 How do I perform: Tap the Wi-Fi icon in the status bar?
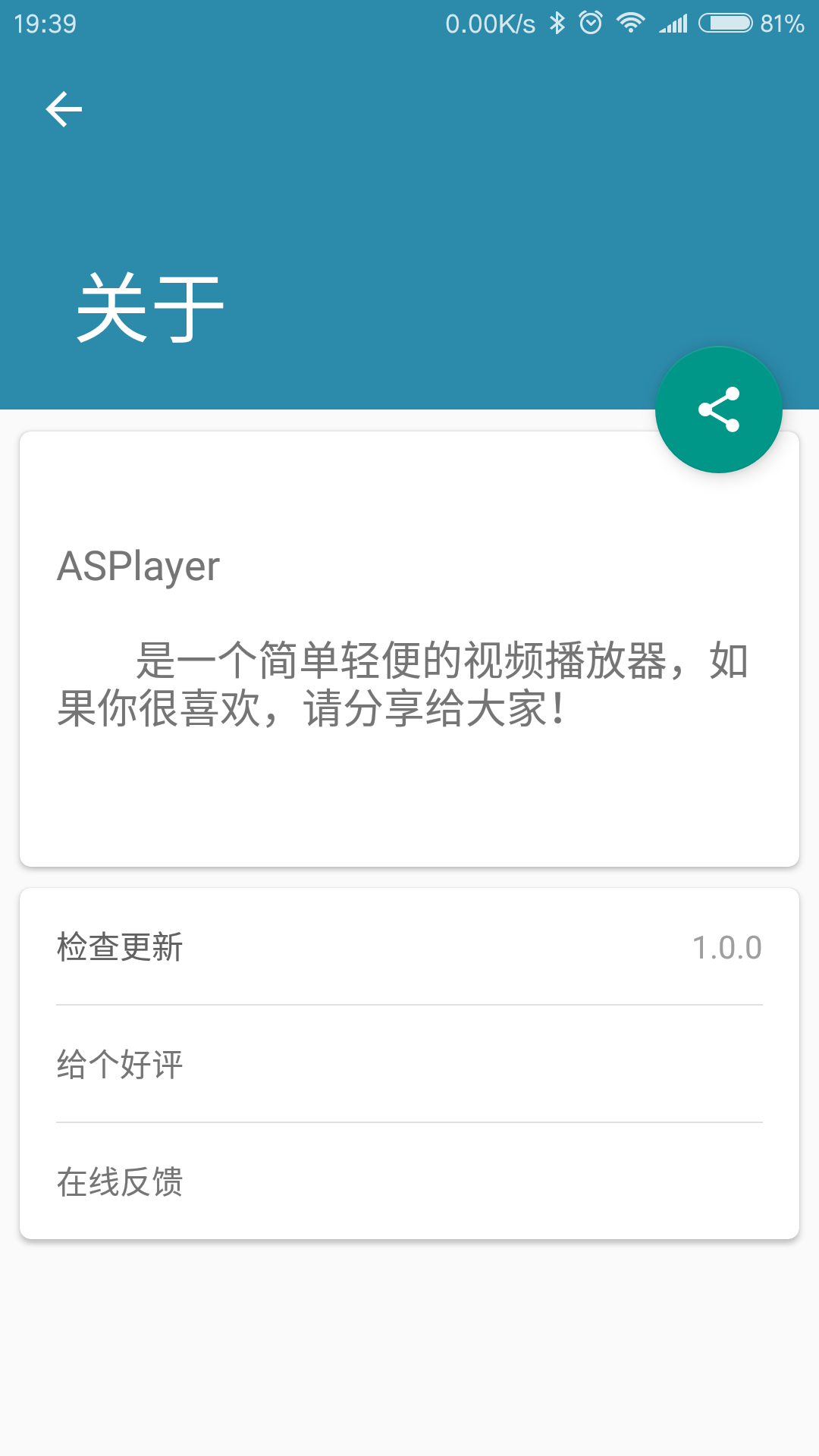[630, 22]
